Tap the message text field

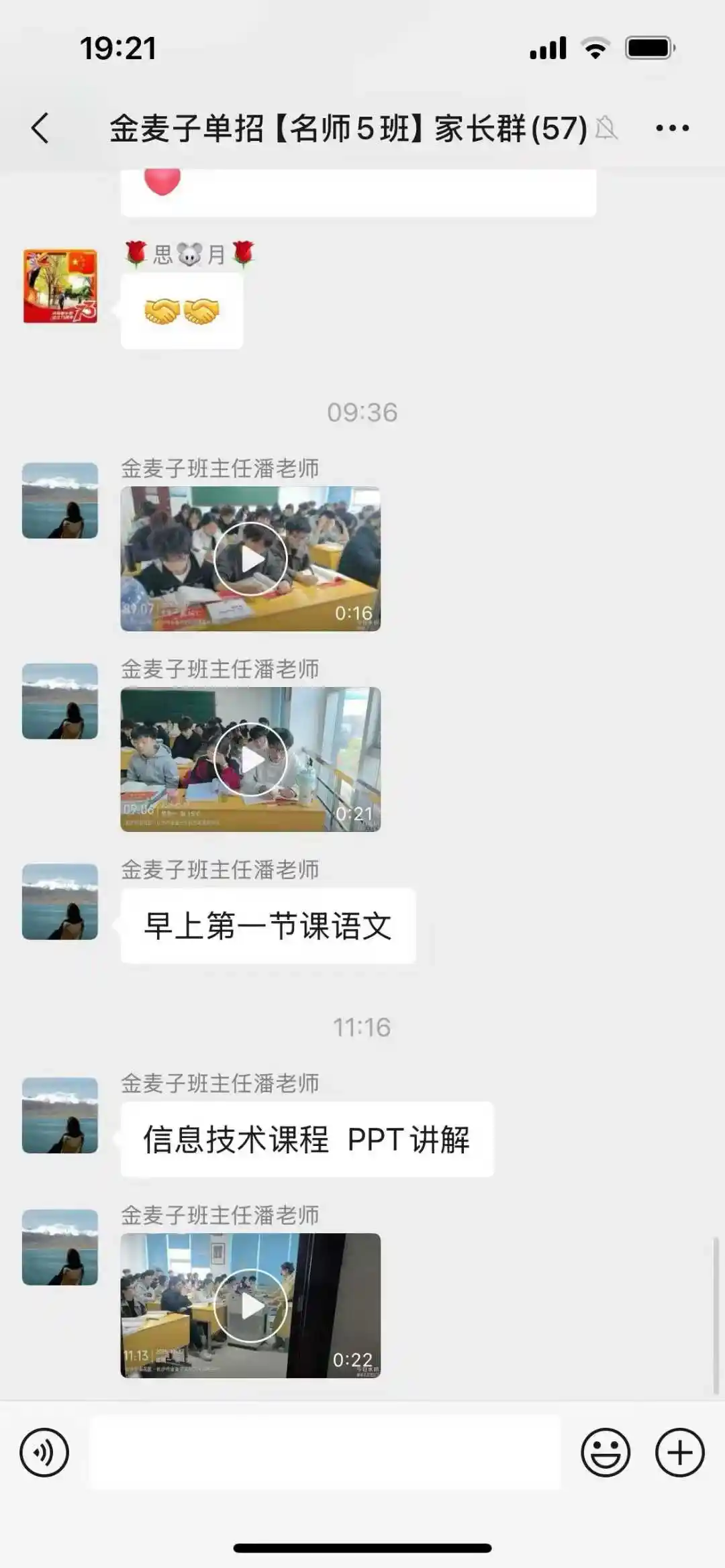point(325,1453)
